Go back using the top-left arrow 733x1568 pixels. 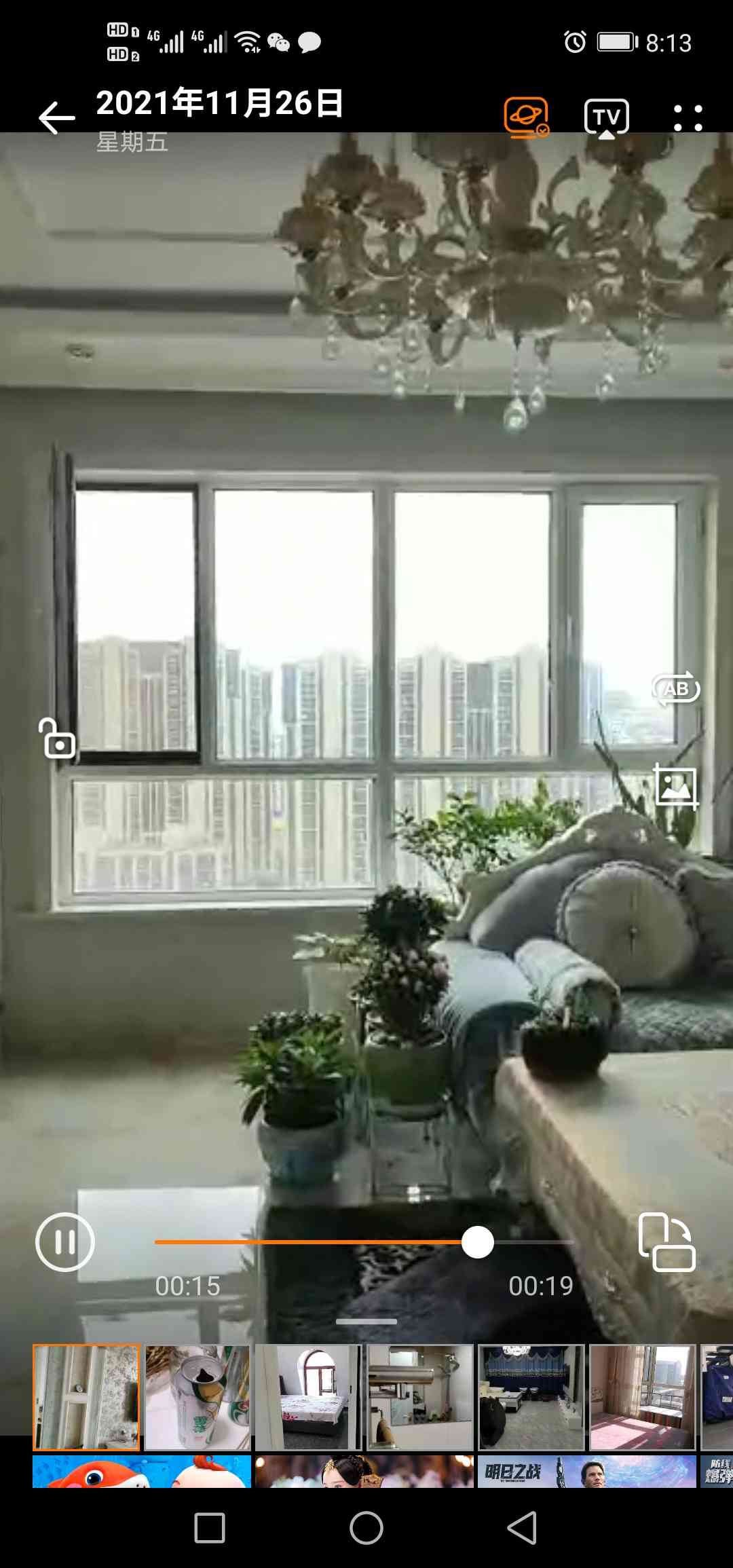(56, 119)
